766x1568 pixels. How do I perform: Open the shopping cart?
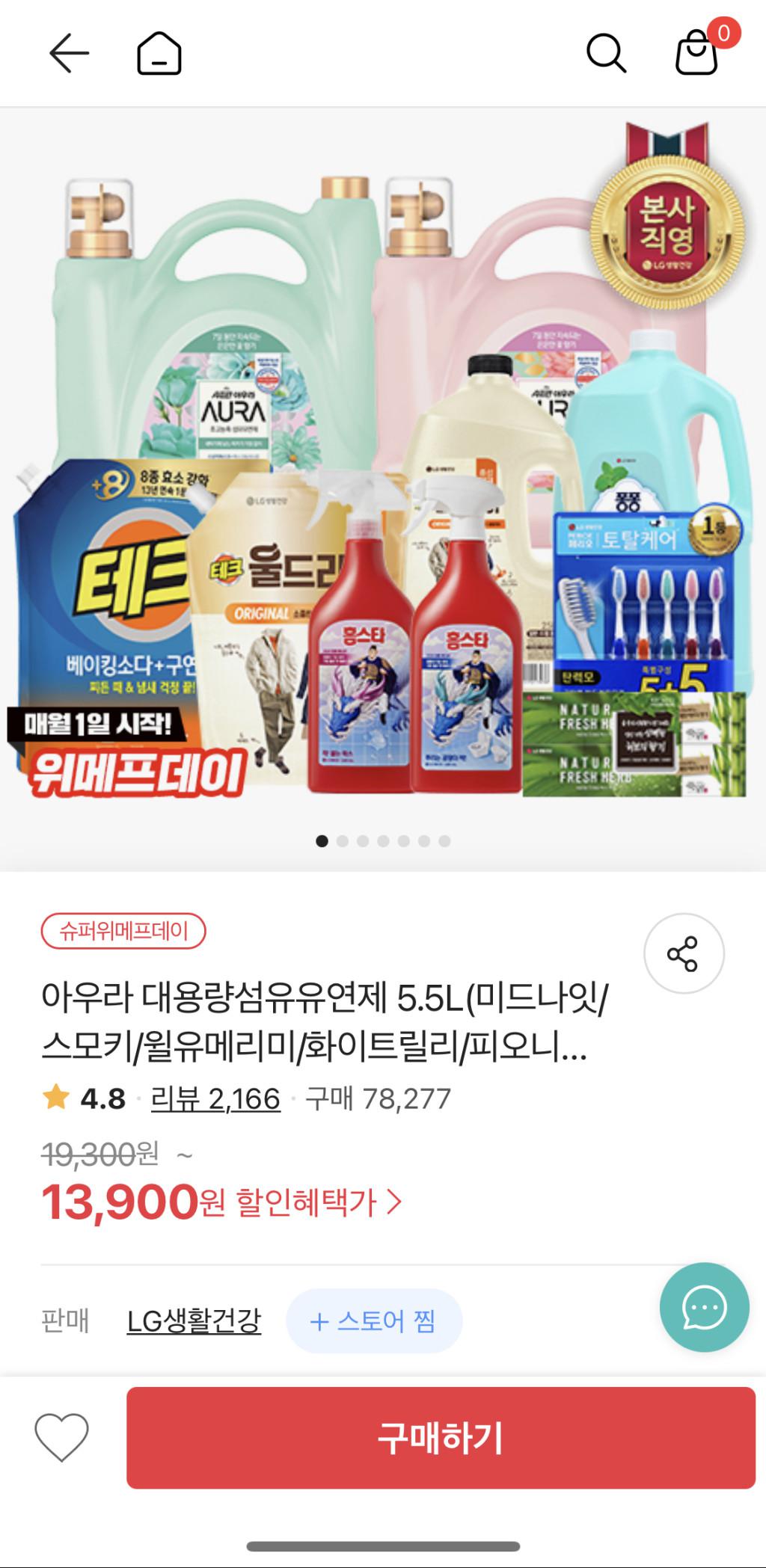[698, 53]
